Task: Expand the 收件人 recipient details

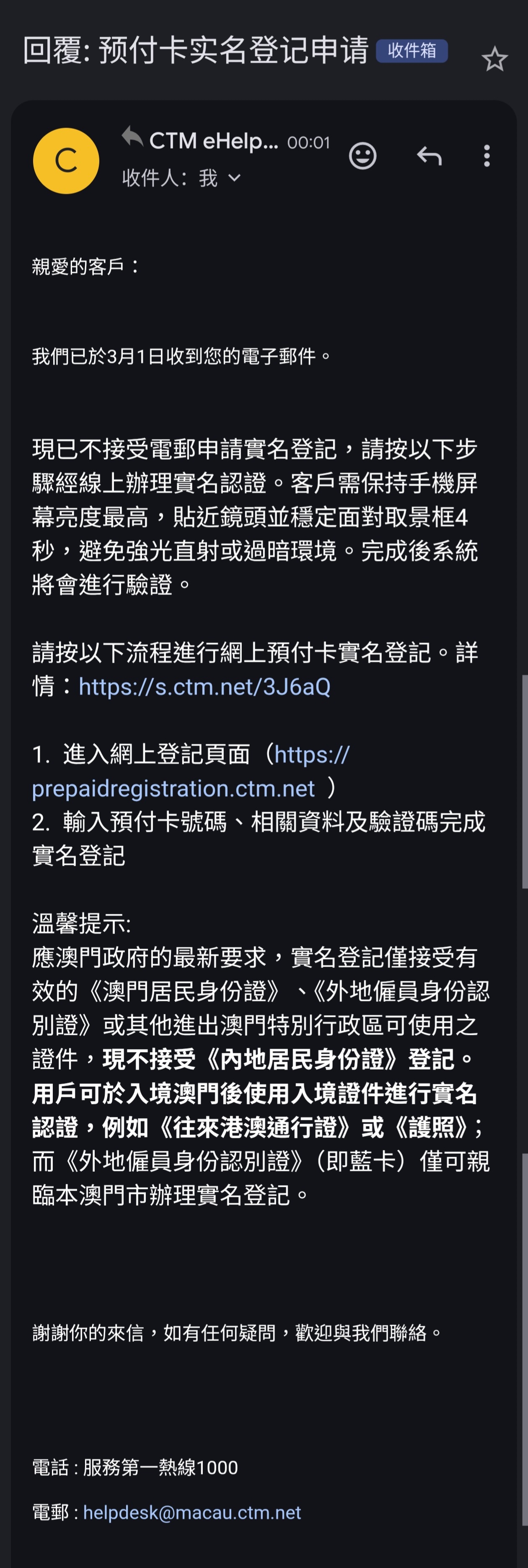Action: tap(235, 178)
